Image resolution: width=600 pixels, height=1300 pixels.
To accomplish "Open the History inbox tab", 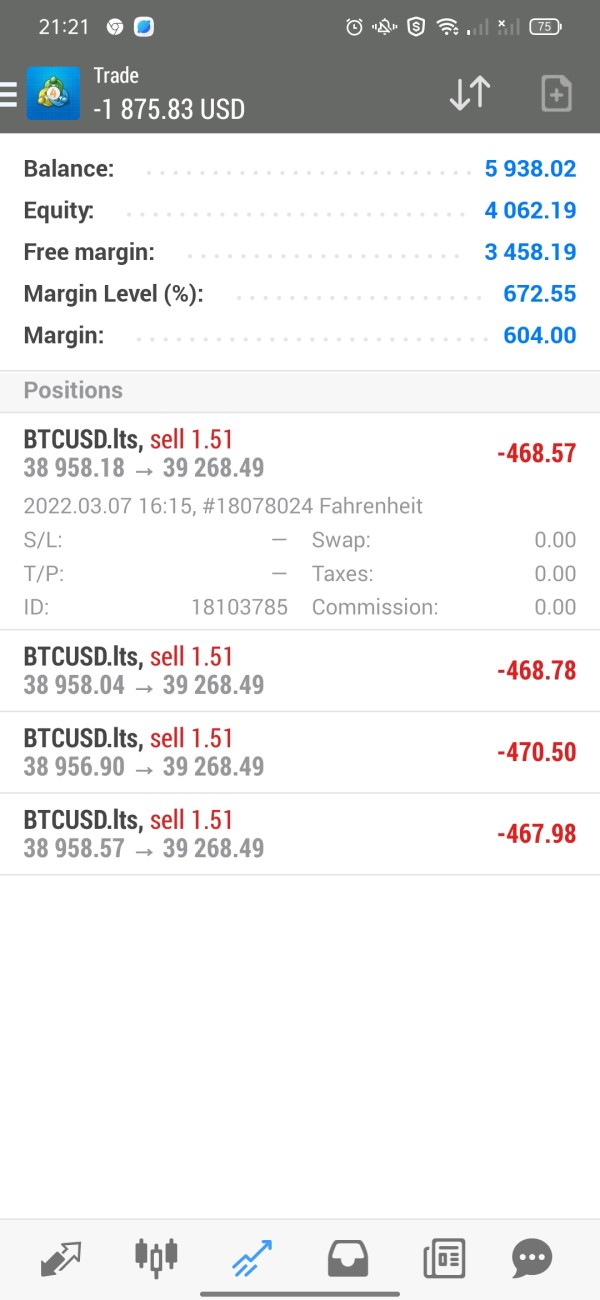I will (347, 1258).
